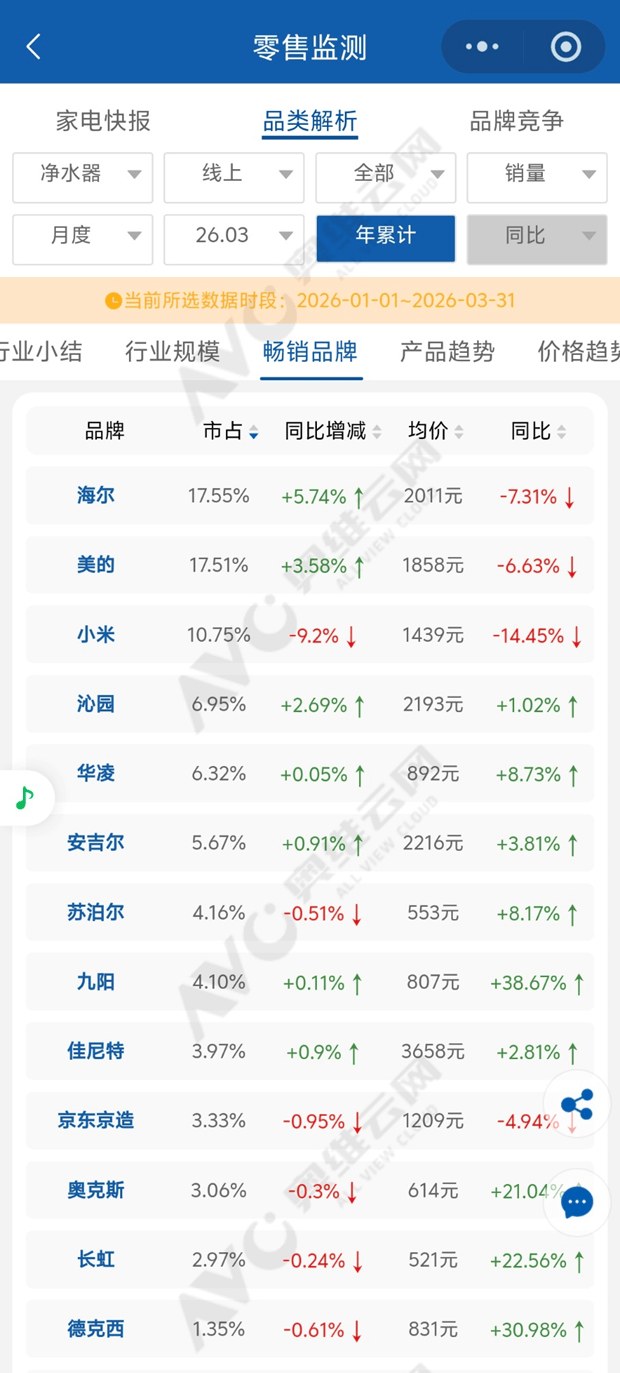Sort the table by 均价
Screen dimensions: 620x1373
[436, 432]
